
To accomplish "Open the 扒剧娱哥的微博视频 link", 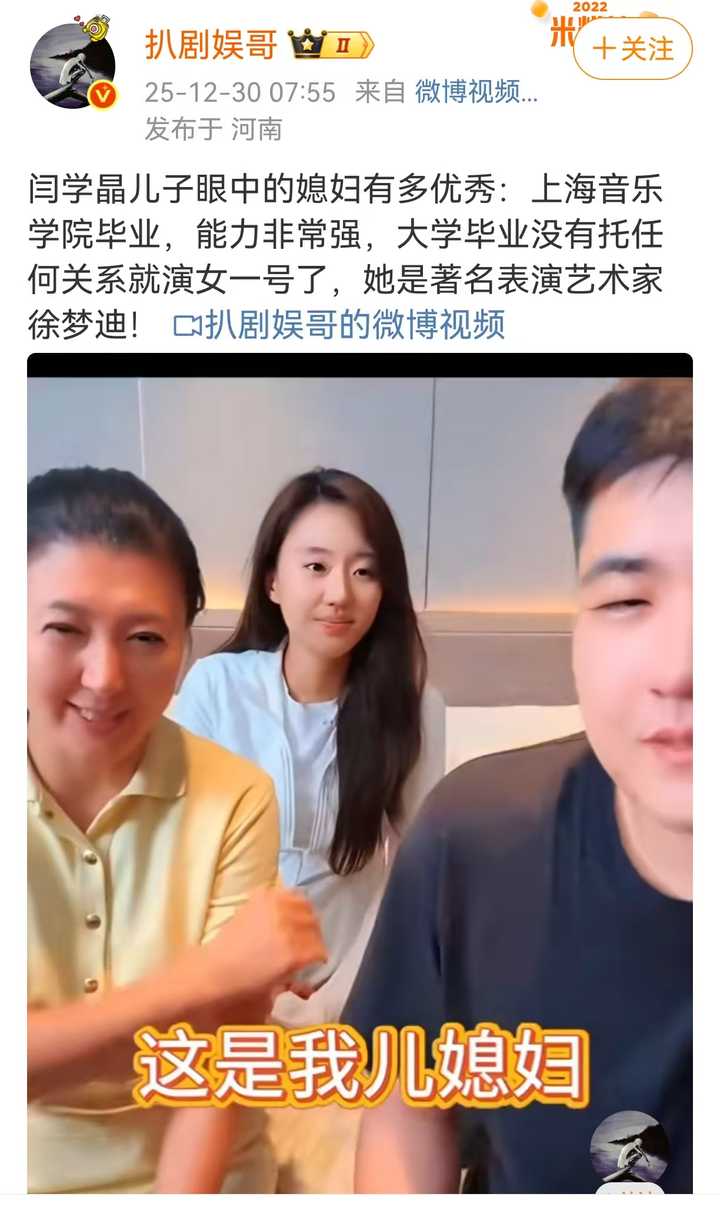I will [340, 325].
